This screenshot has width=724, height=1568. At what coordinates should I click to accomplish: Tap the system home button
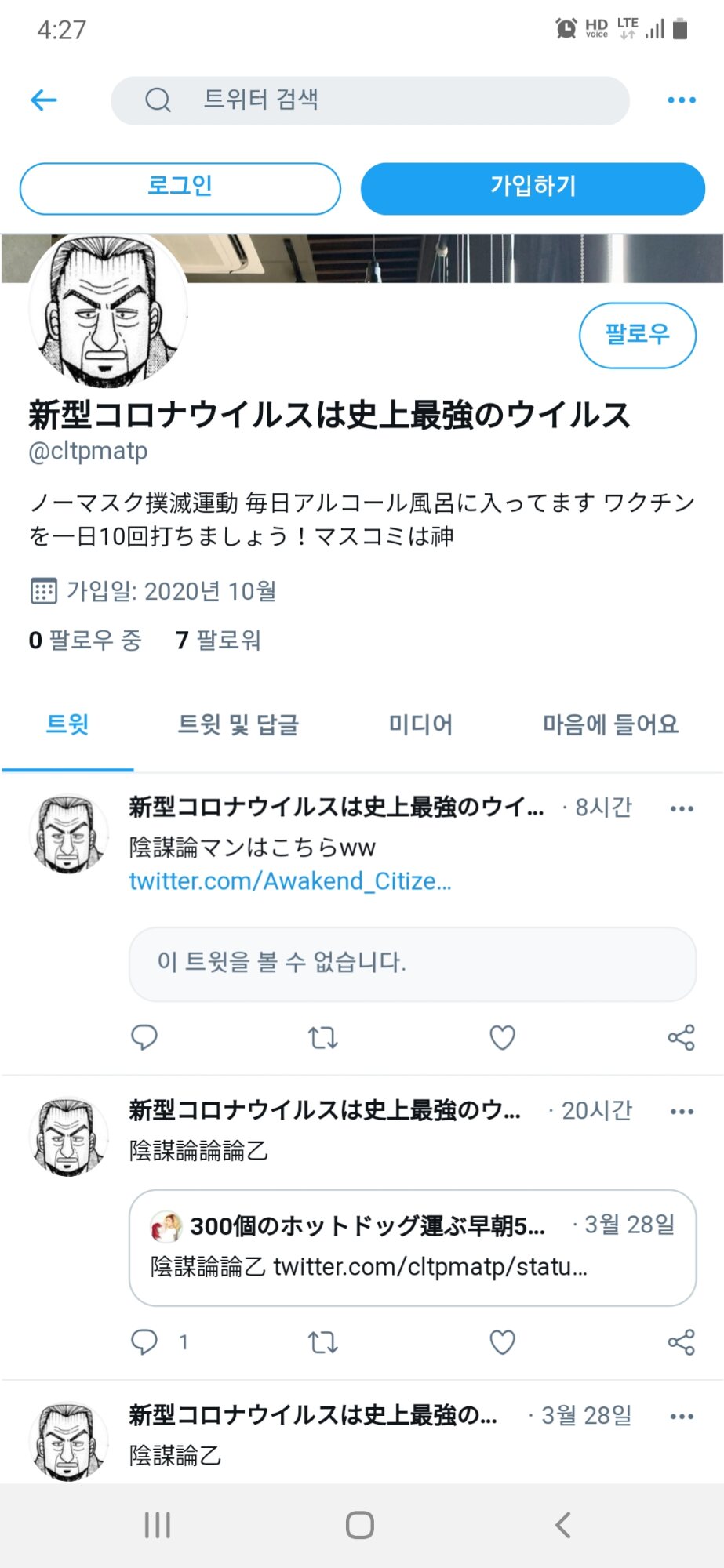(360, 1525)
